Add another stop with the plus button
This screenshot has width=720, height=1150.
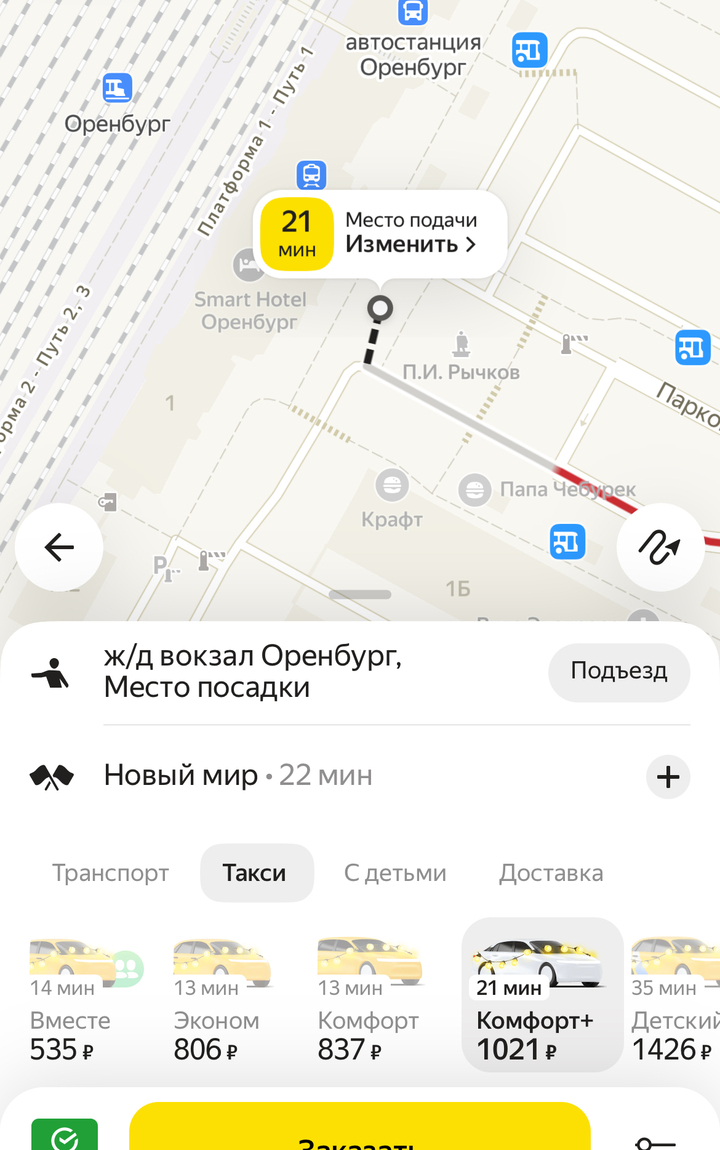(x=668, y=777)
